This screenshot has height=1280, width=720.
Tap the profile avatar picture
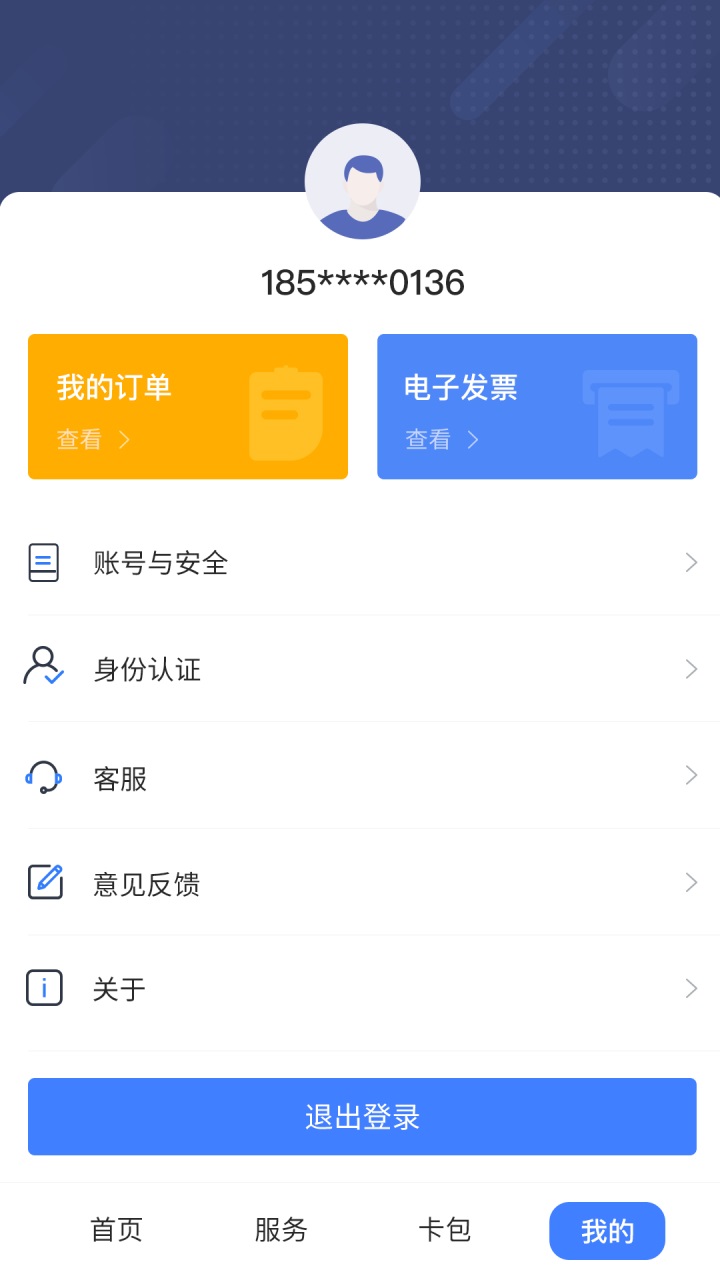(362, 181)
